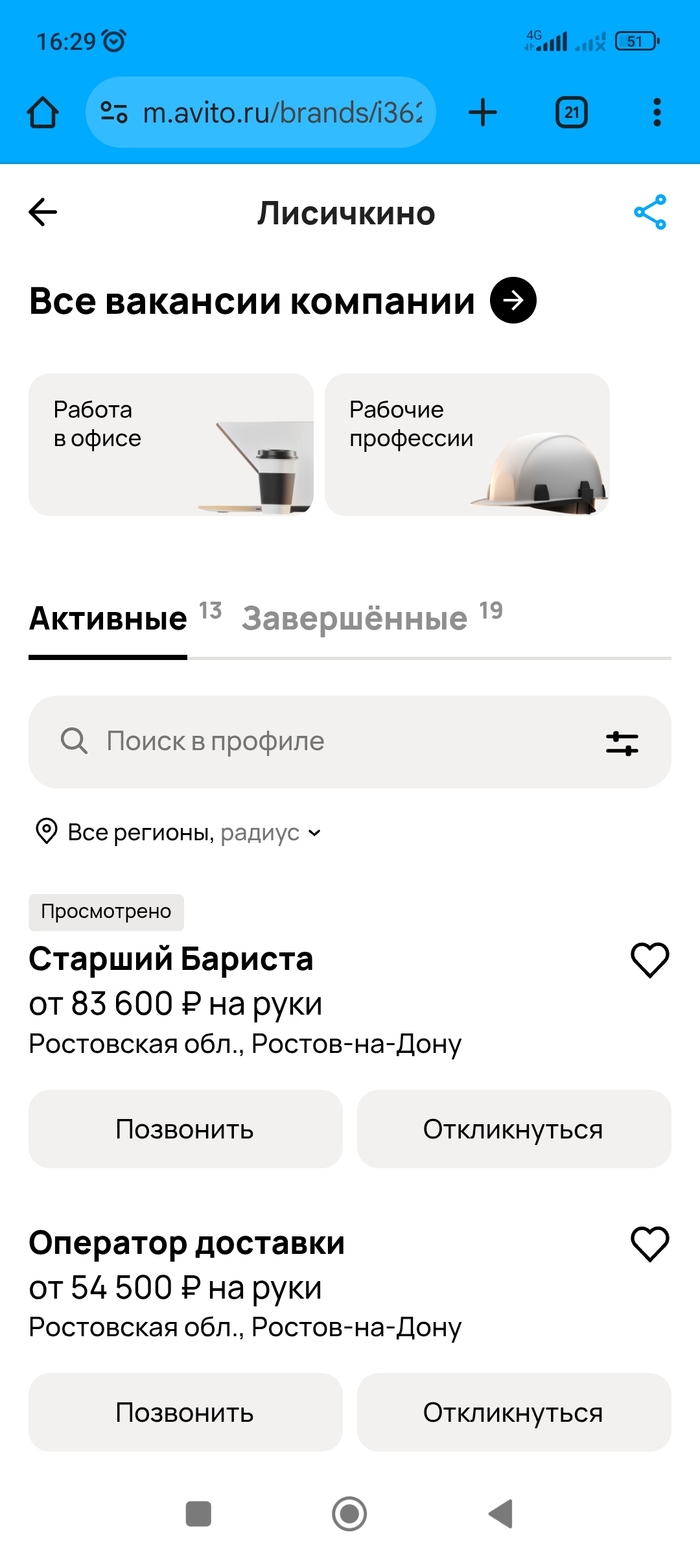The image size is (700, 1556).
Task: Open all company vacancies via the arrow button
Action: [x=513, y=301]
